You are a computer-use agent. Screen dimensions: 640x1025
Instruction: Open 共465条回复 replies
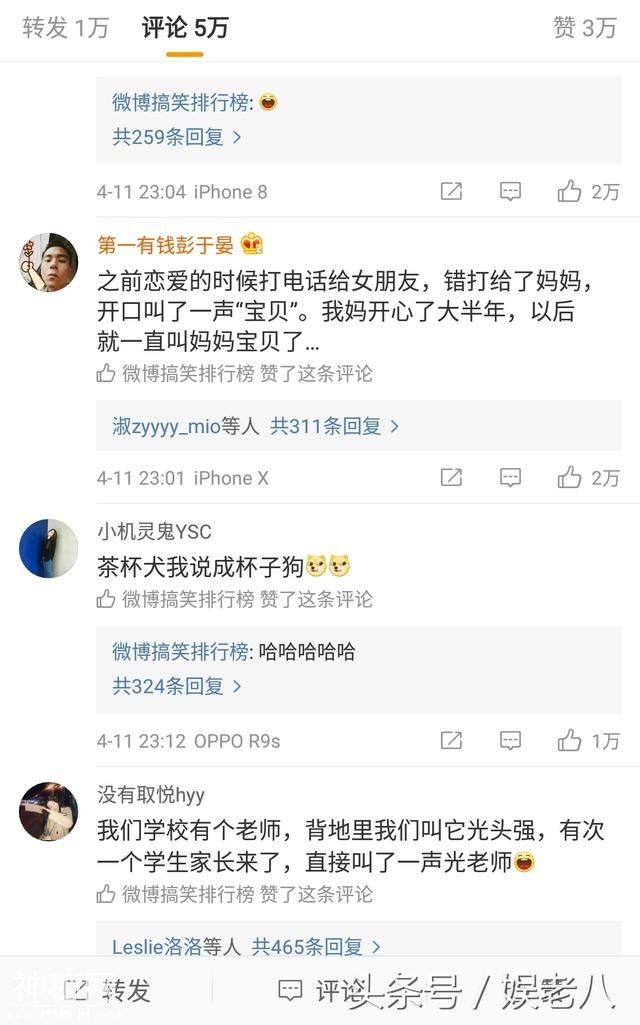click(316, 946)
